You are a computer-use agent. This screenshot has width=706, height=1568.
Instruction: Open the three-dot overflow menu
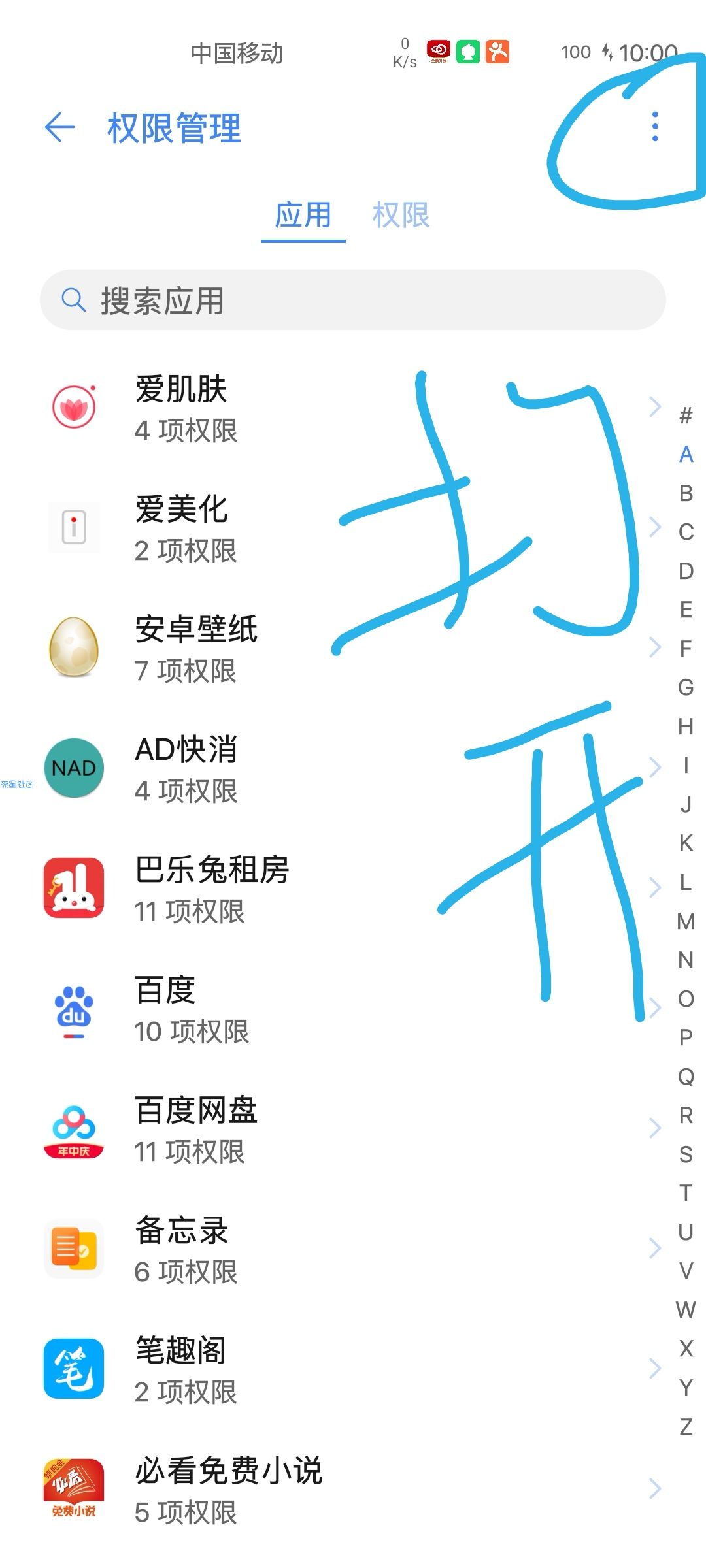[654, 127]
